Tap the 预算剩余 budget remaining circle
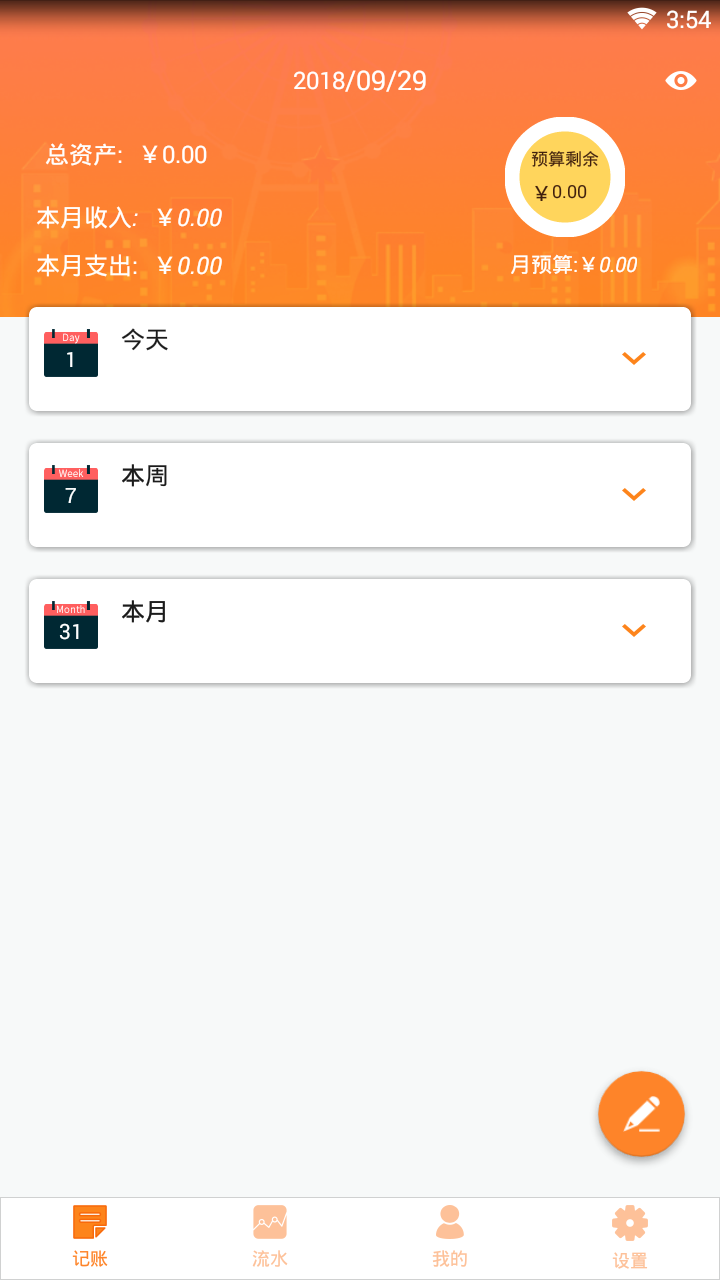This screenshot has height=1280, width=720. click(x=565, y=176)
